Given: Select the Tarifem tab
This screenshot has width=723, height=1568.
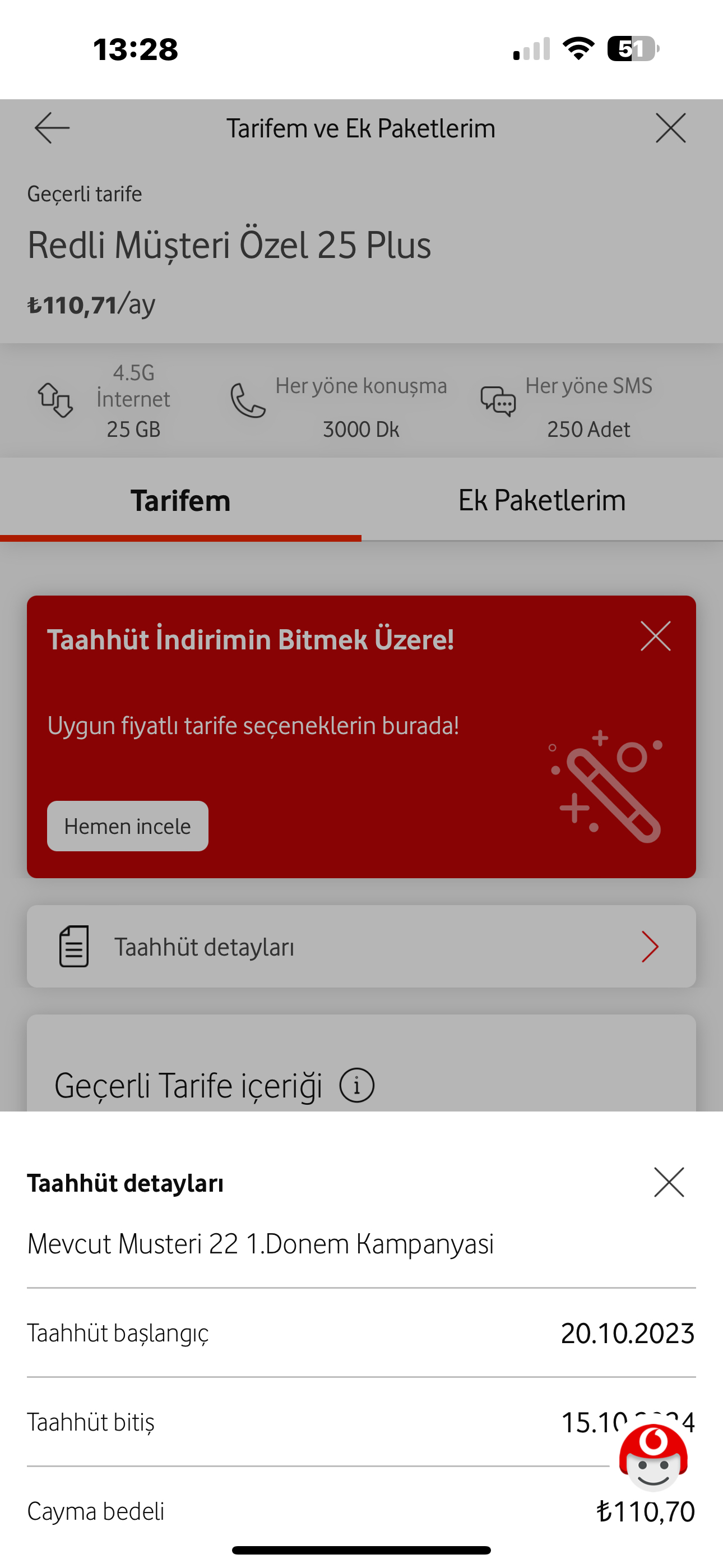Looking at the screenshot, I should point(180,500).
